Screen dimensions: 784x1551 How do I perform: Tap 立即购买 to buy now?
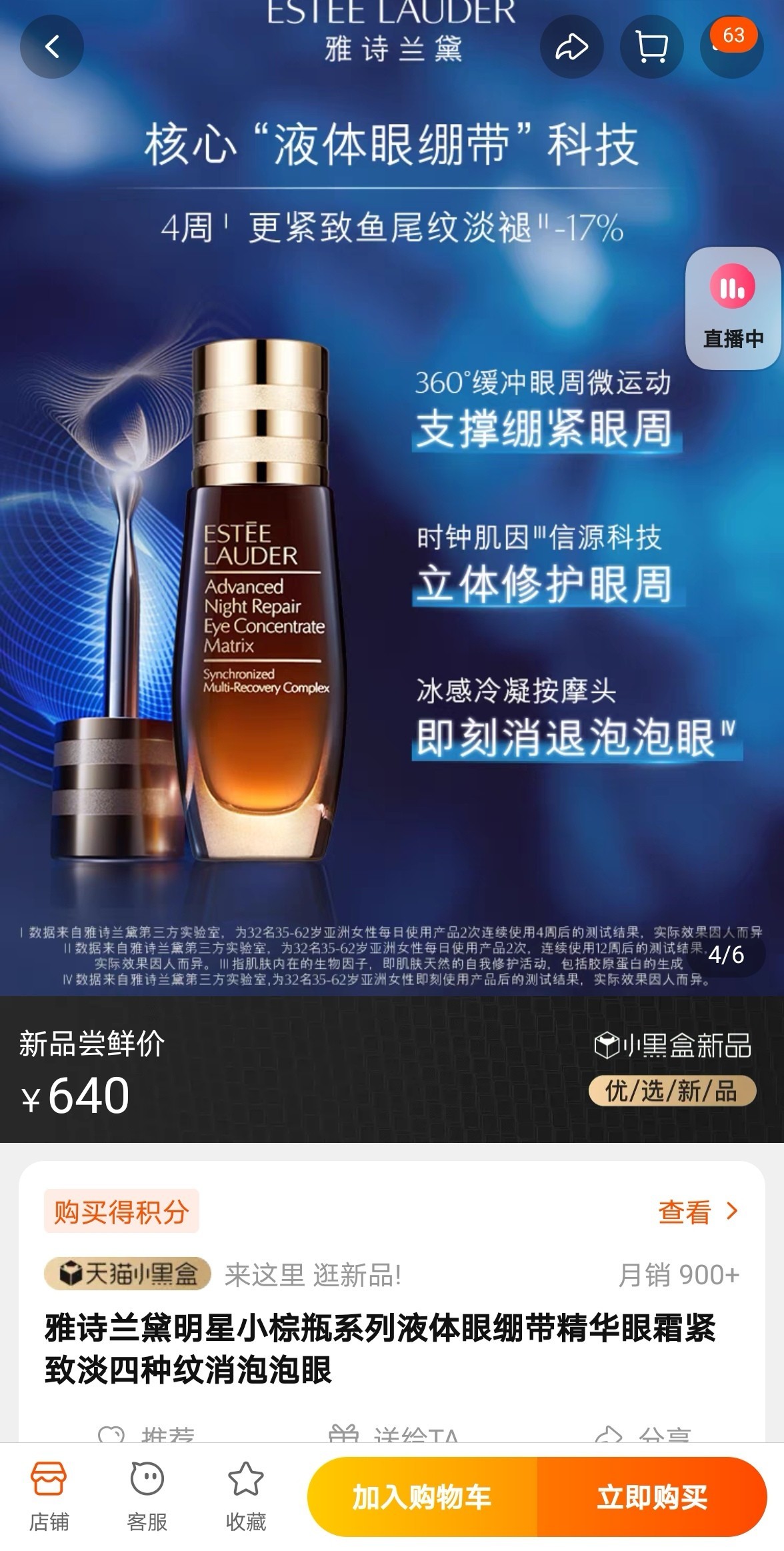pos(652,1497)
